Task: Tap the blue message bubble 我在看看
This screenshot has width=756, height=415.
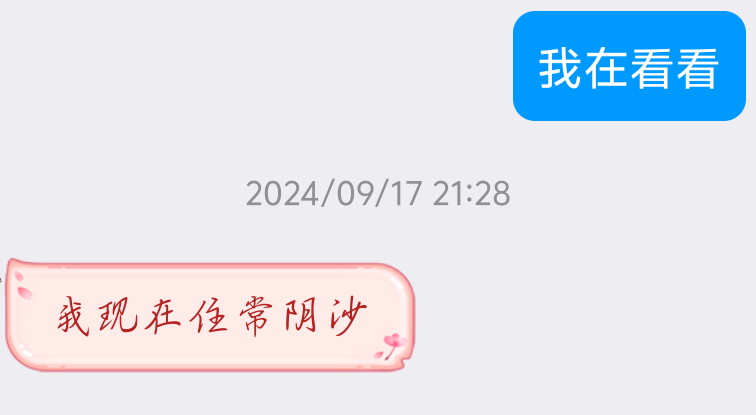Action: 629,67
